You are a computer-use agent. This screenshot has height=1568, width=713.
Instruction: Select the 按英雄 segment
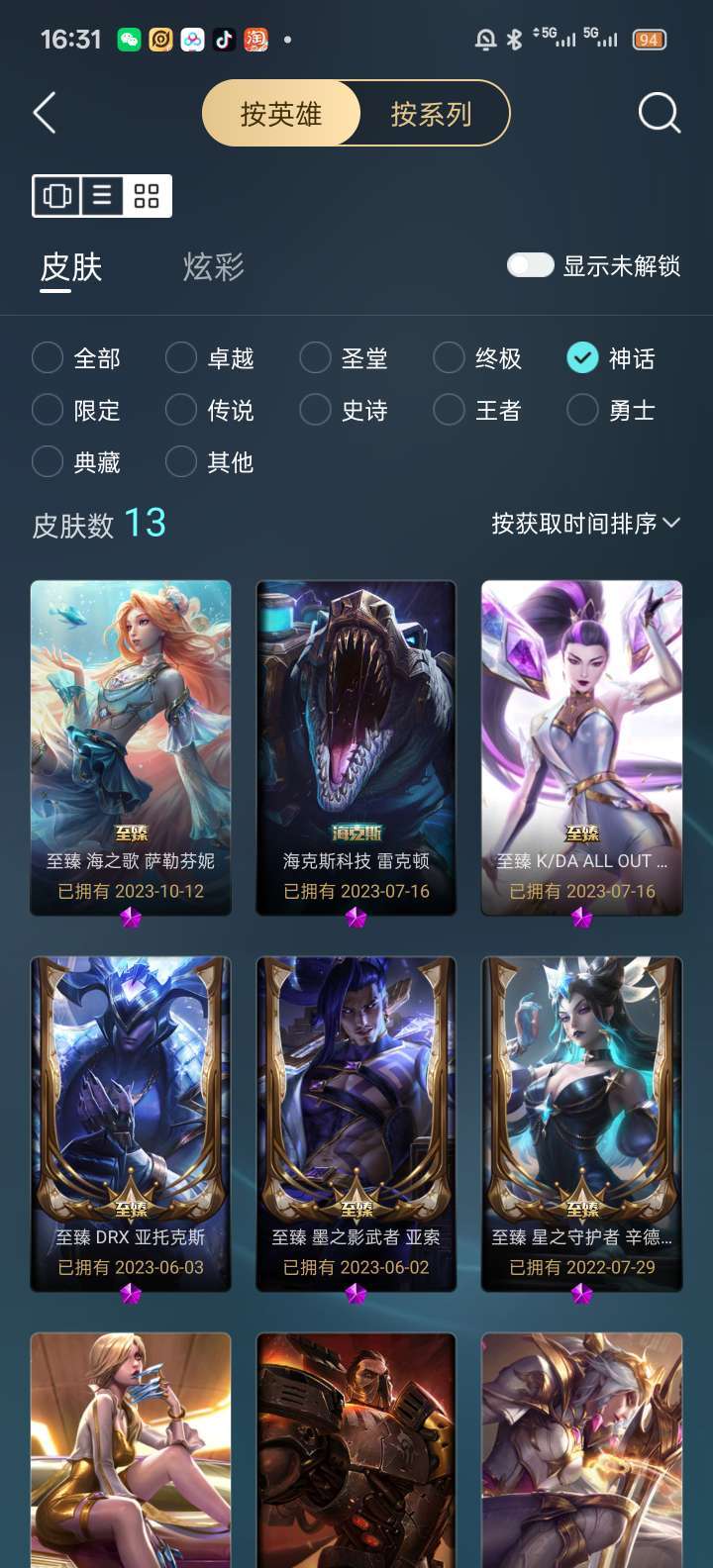[280, 114]
